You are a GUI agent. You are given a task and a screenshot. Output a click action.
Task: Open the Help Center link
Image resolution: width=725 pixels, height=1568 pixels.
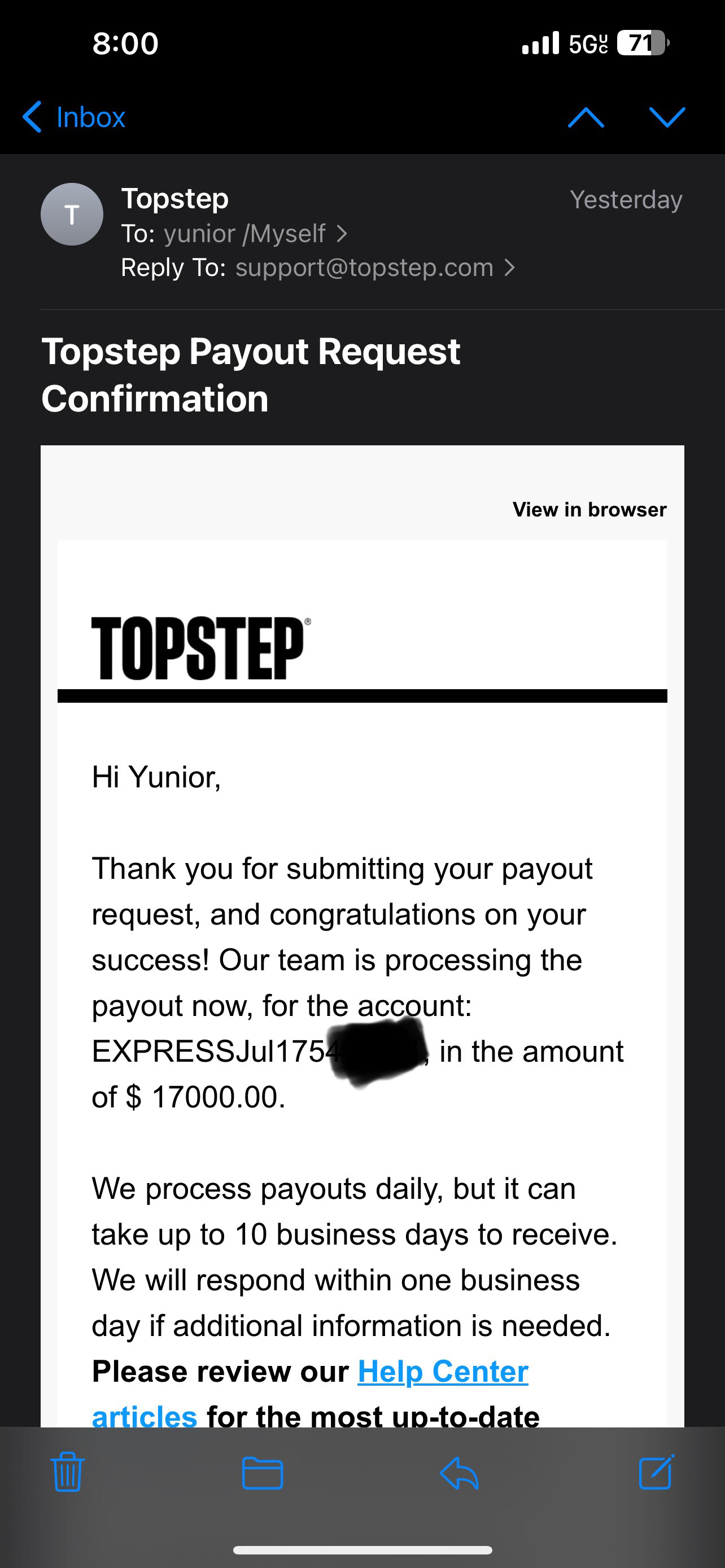[x=443, y=1372]
